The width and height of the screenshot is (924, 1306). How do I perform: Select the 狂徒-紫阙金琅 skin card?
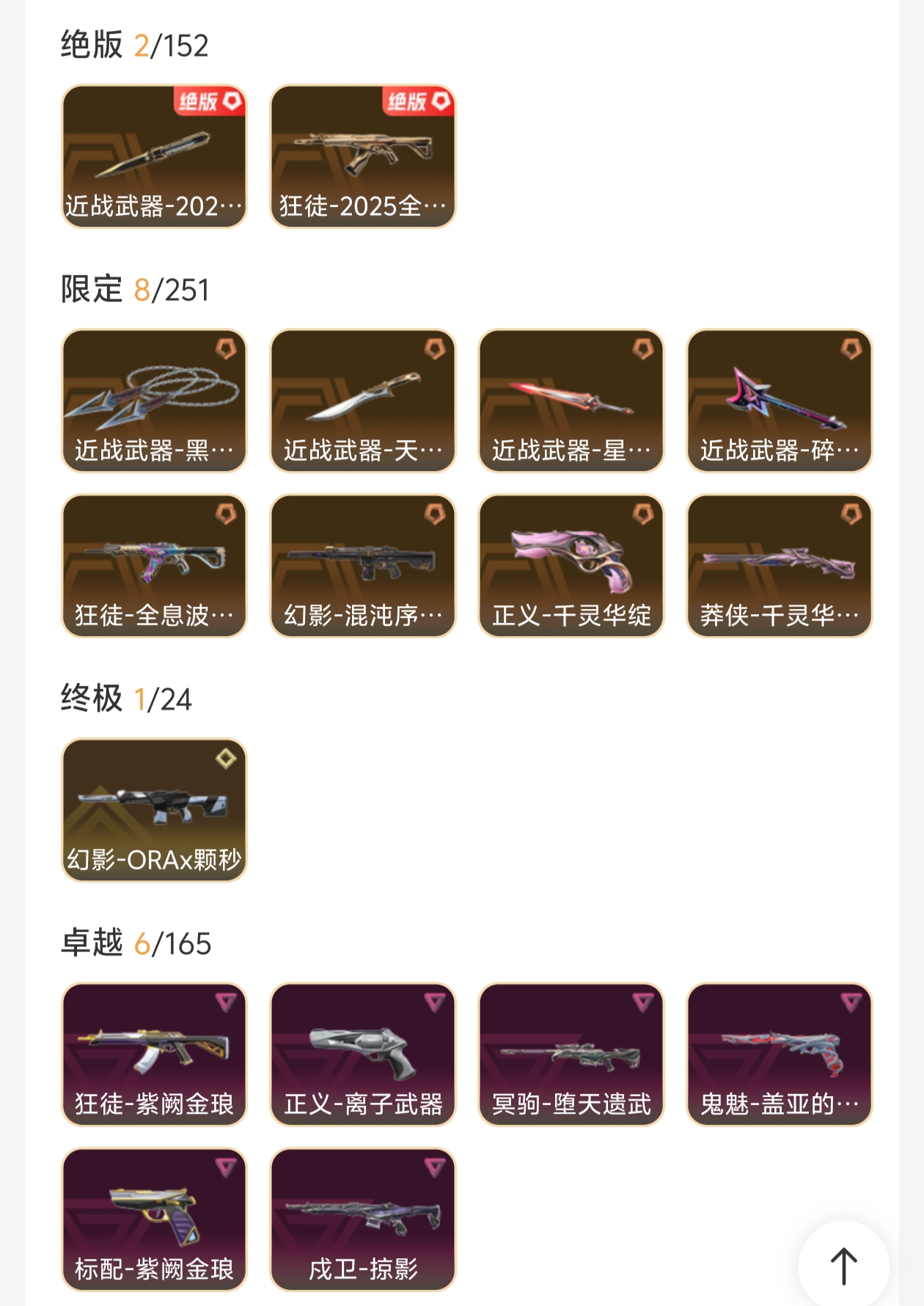tap(154, 1054)
